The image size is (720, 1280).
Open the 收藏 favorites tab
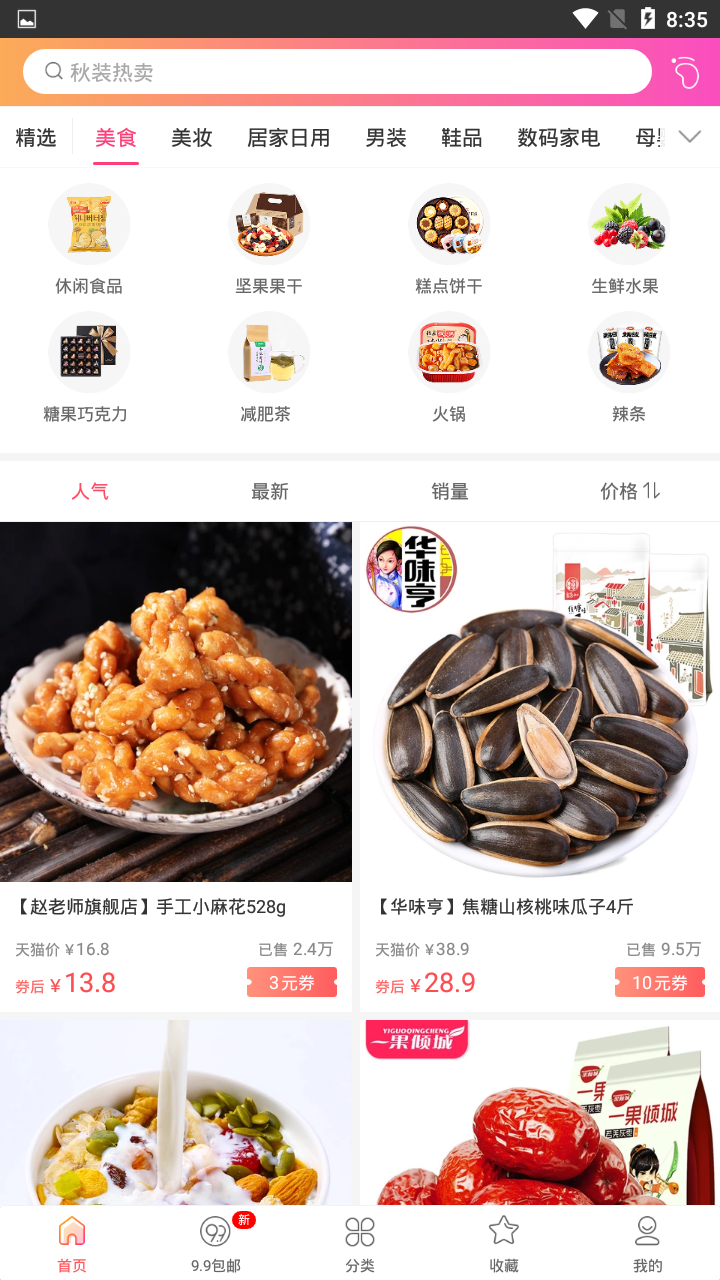click(504, 1242)
